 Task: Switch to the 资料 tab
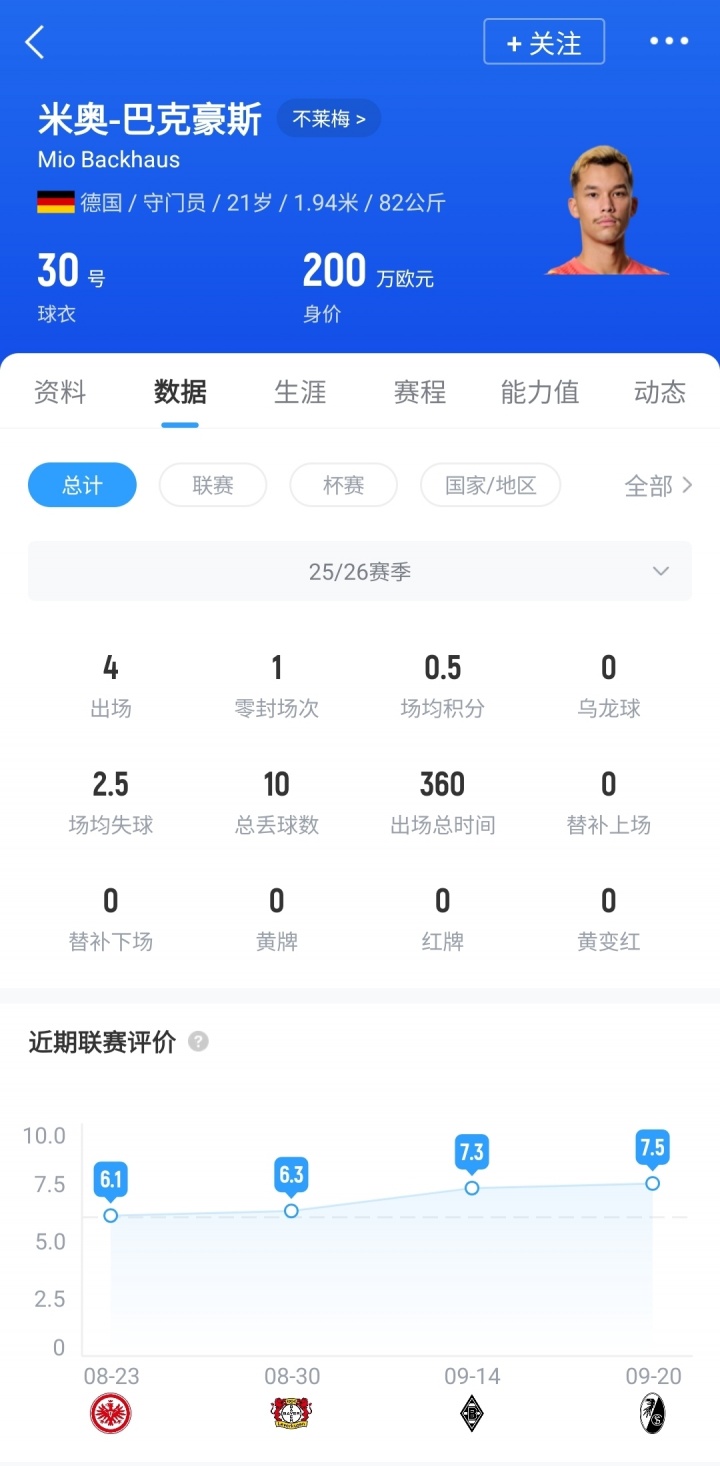coord(60,392)
